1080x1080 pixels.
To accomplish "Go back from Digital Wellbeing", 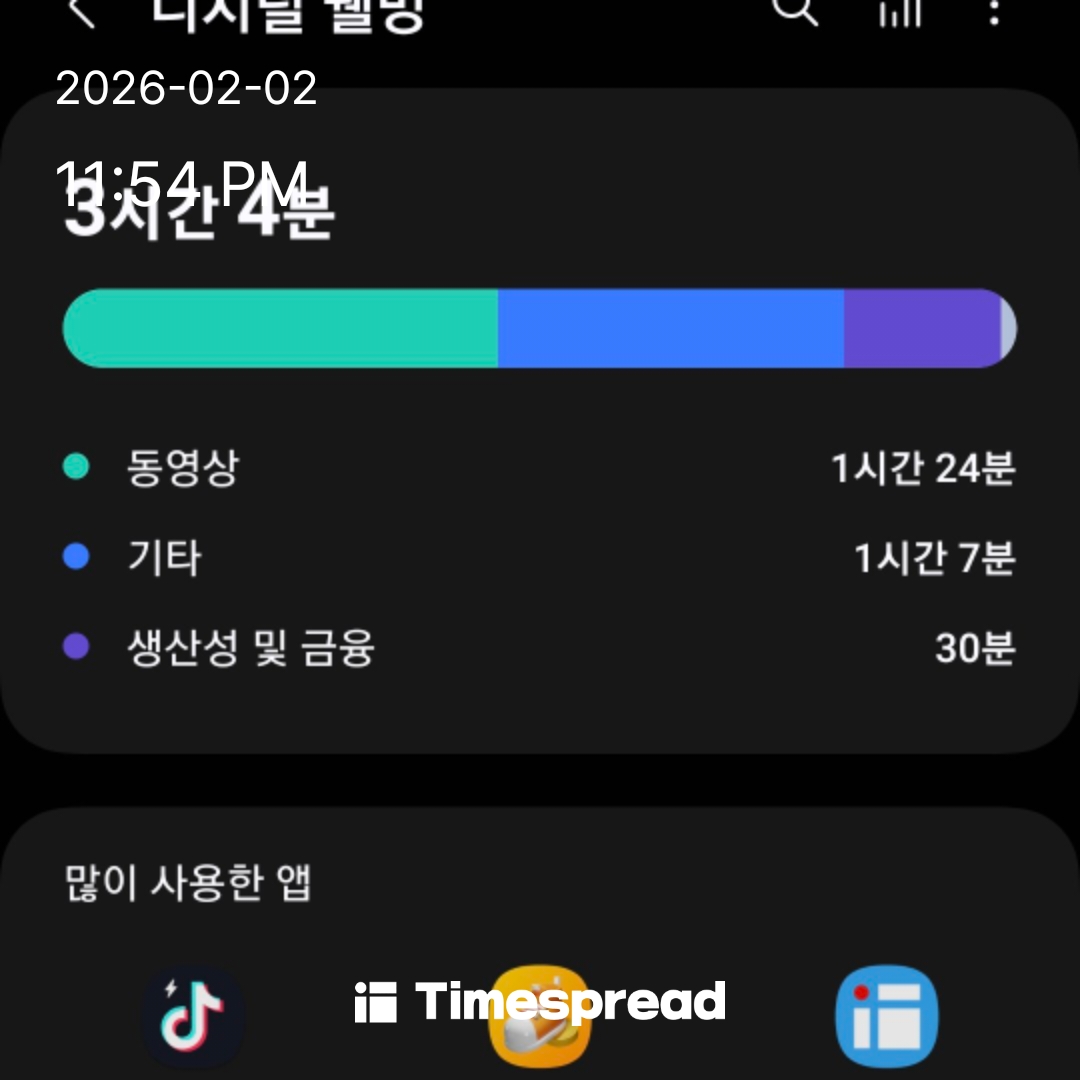I will 82,14.
